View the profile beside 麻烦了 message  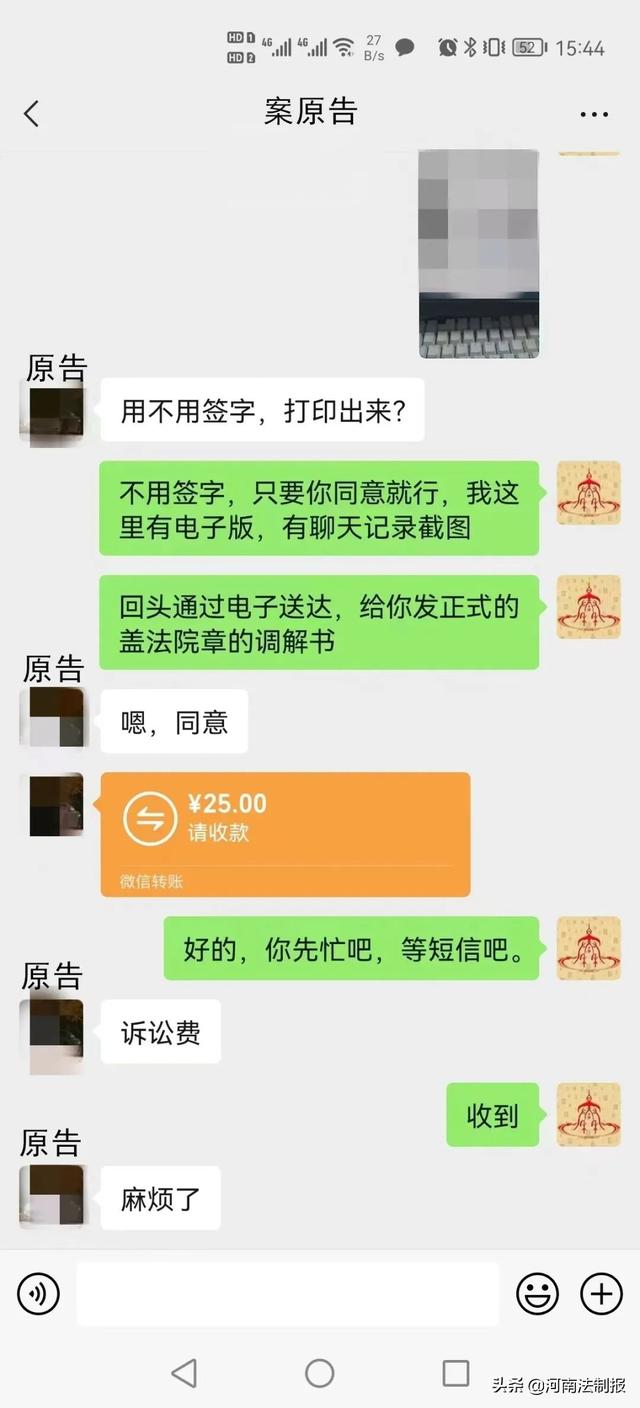pyautogui.click(x=52, y=1197)
